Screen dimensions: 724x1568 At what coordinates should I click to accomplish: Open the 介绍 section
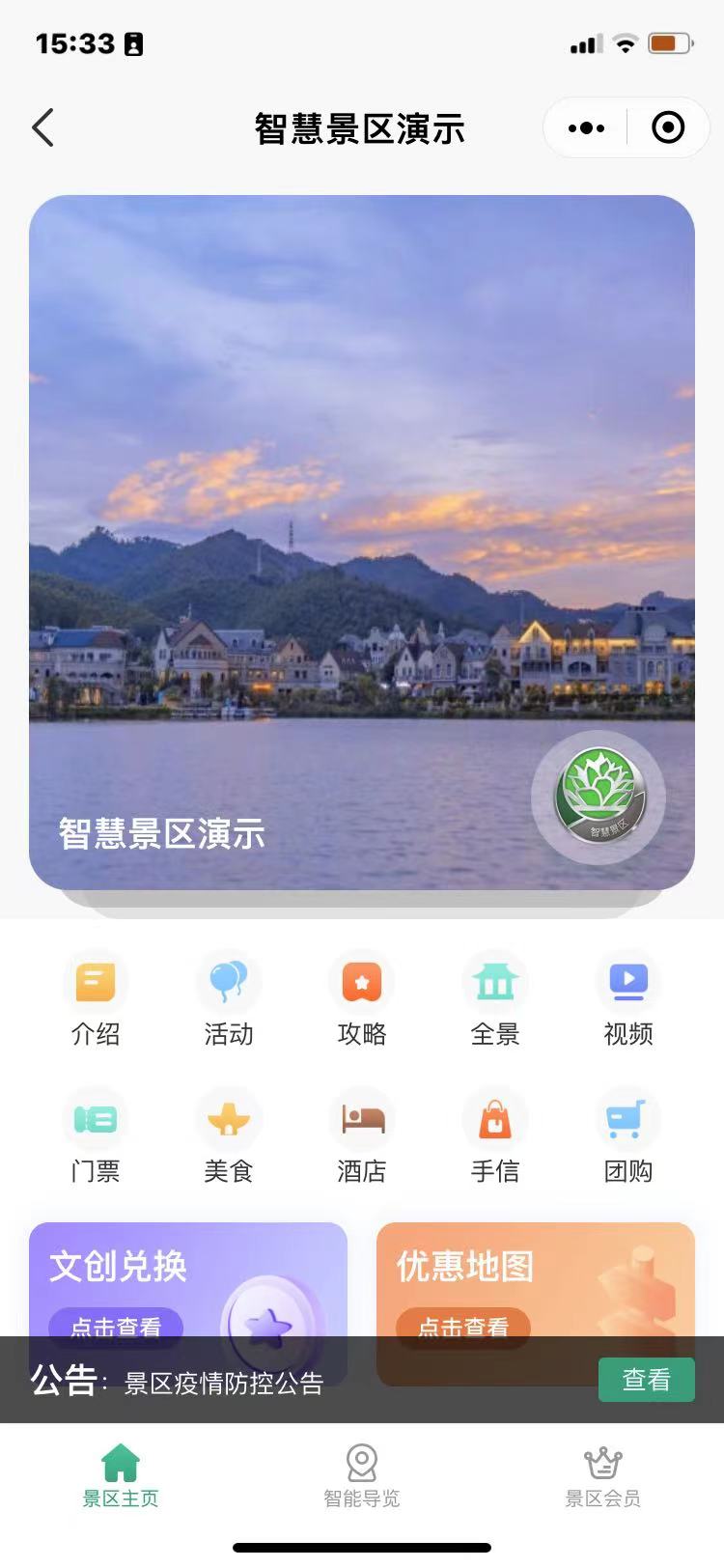click(x=96, y=999)
